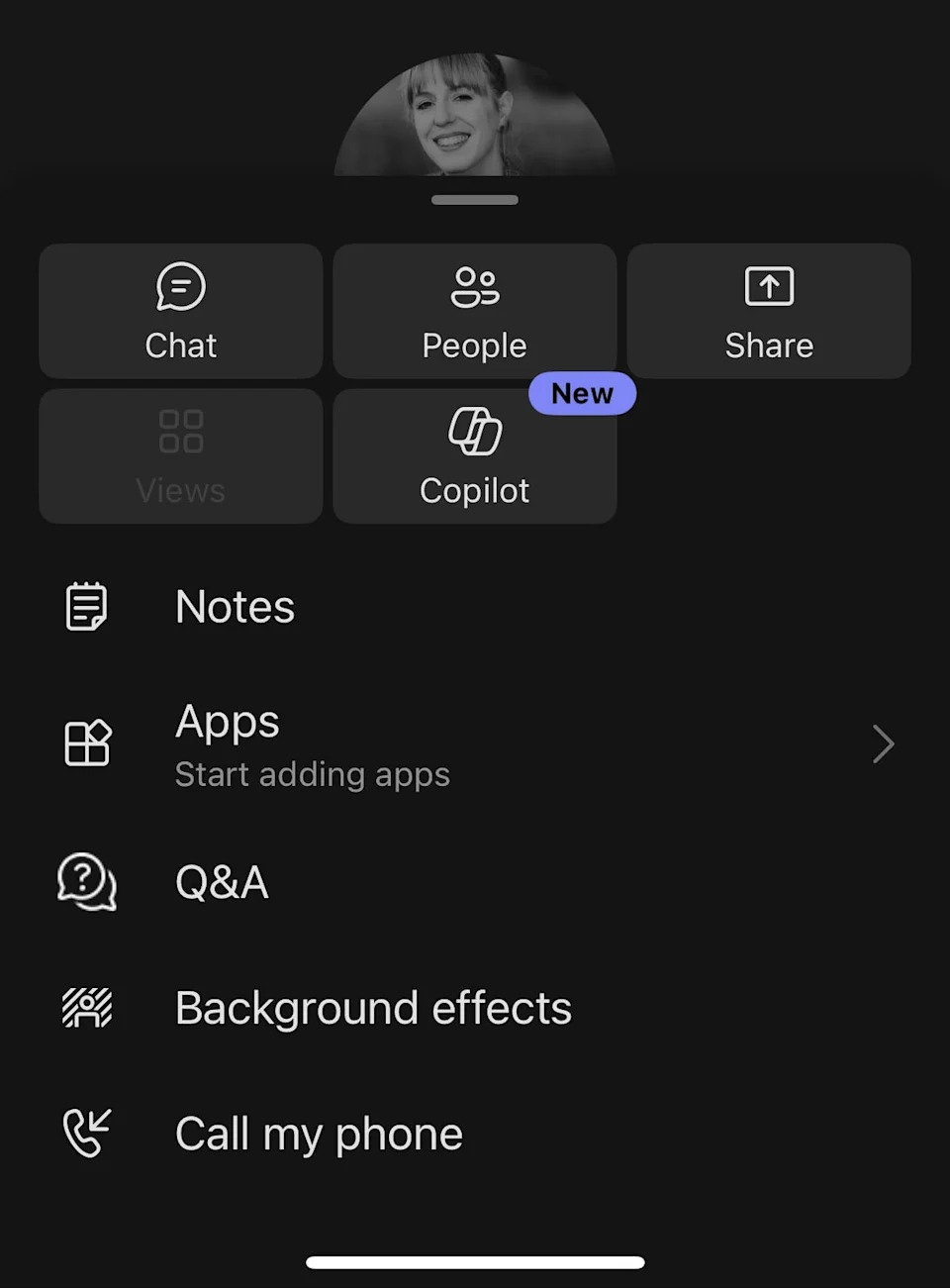
Task: Select the Views grid icon
Action: pos(179,432)
